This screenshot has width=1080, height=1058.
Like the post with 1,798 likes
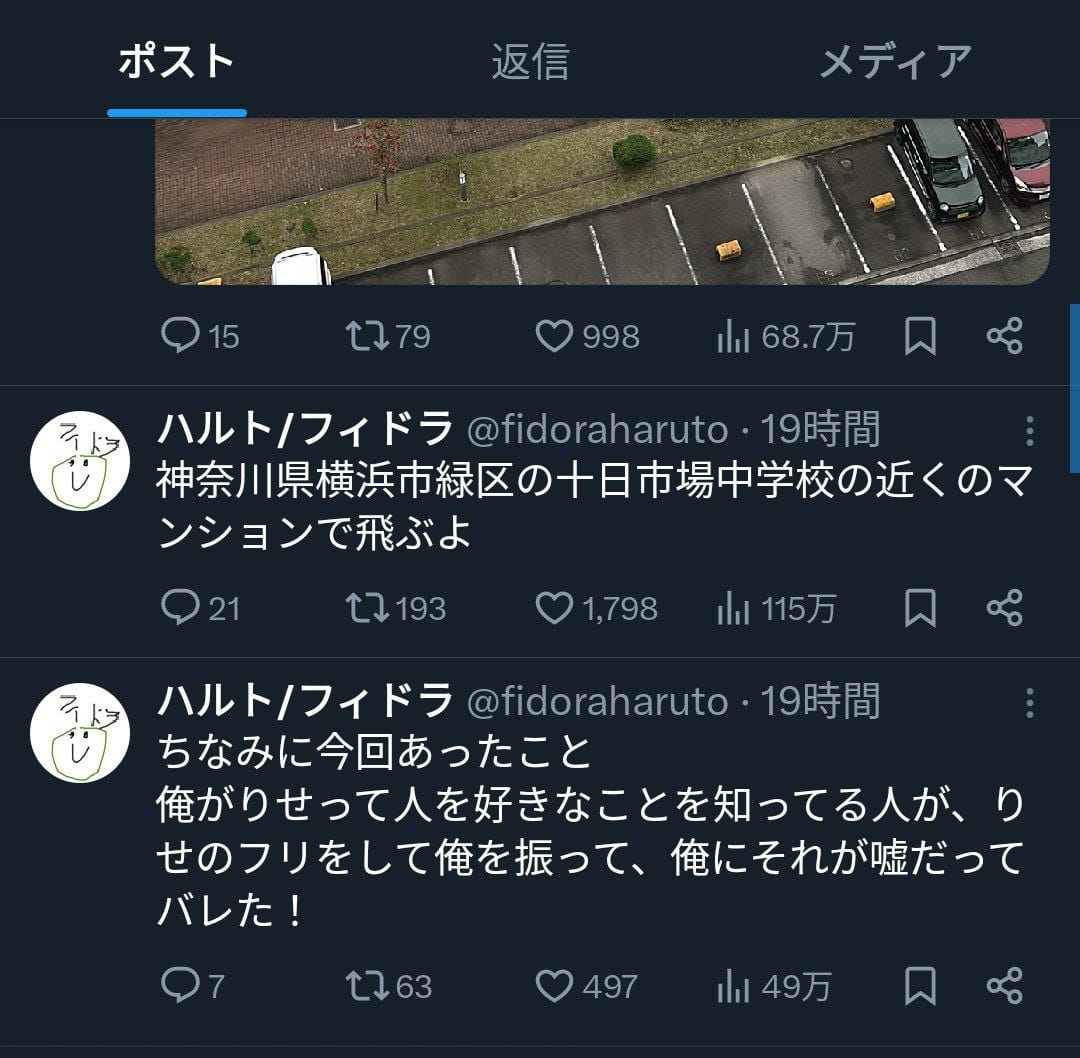[x=554, y=608]
